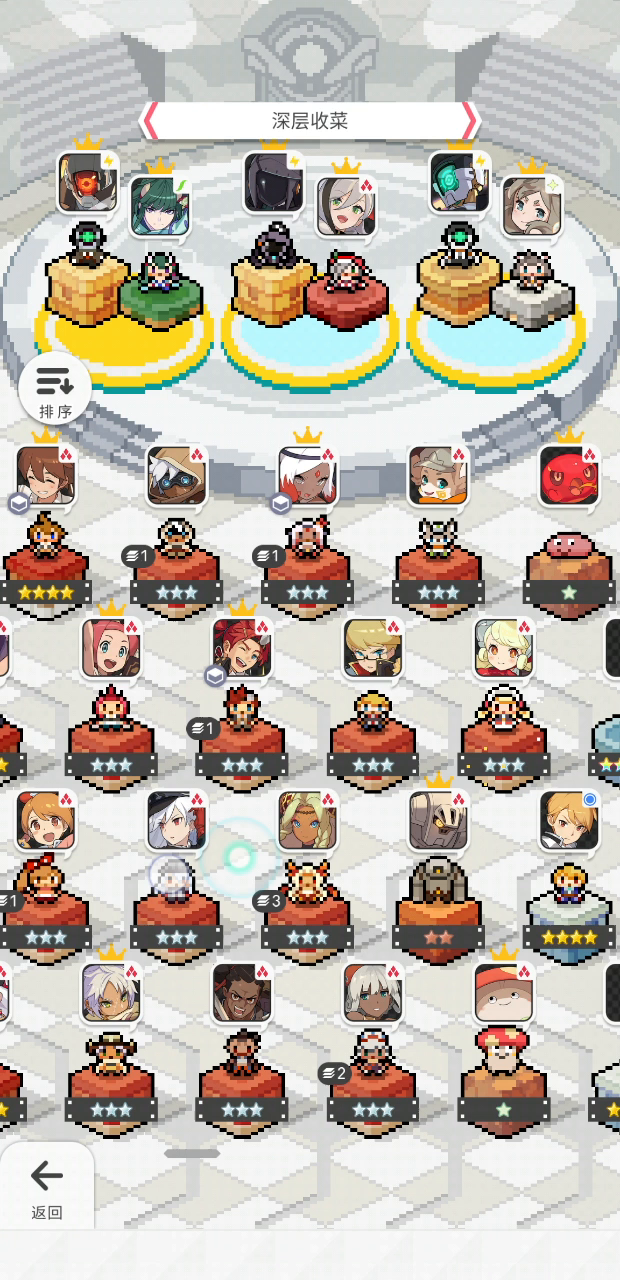
Task: Pick the blonde four-star character on the blue pedestal
Action: pos(569,821)
